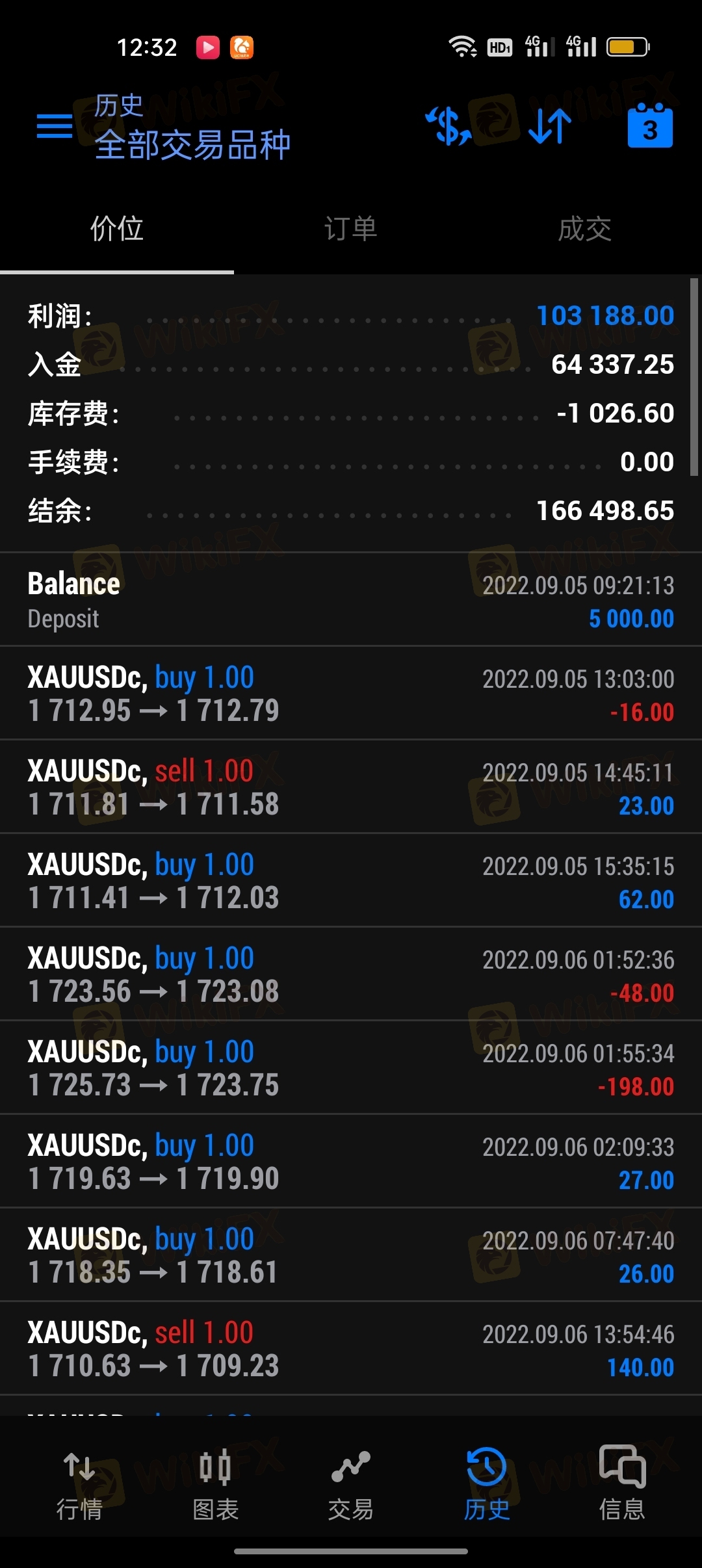The width and height of the screenshot is (702, 1568).
Task: Switch to the 成交 tab
Action: click(585, 229)
